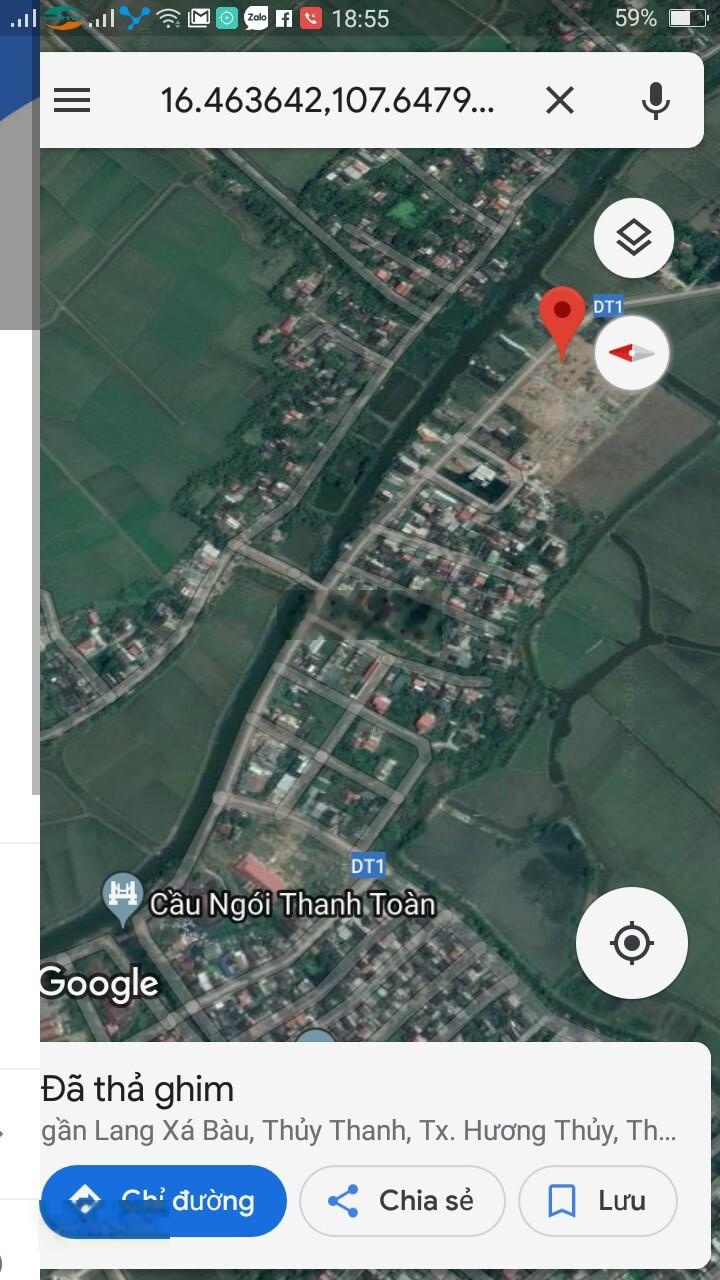This screenshot has height=1280, width=720.
Task: Share this pin via Chia sẻ
Action: tap(402, 1200)
